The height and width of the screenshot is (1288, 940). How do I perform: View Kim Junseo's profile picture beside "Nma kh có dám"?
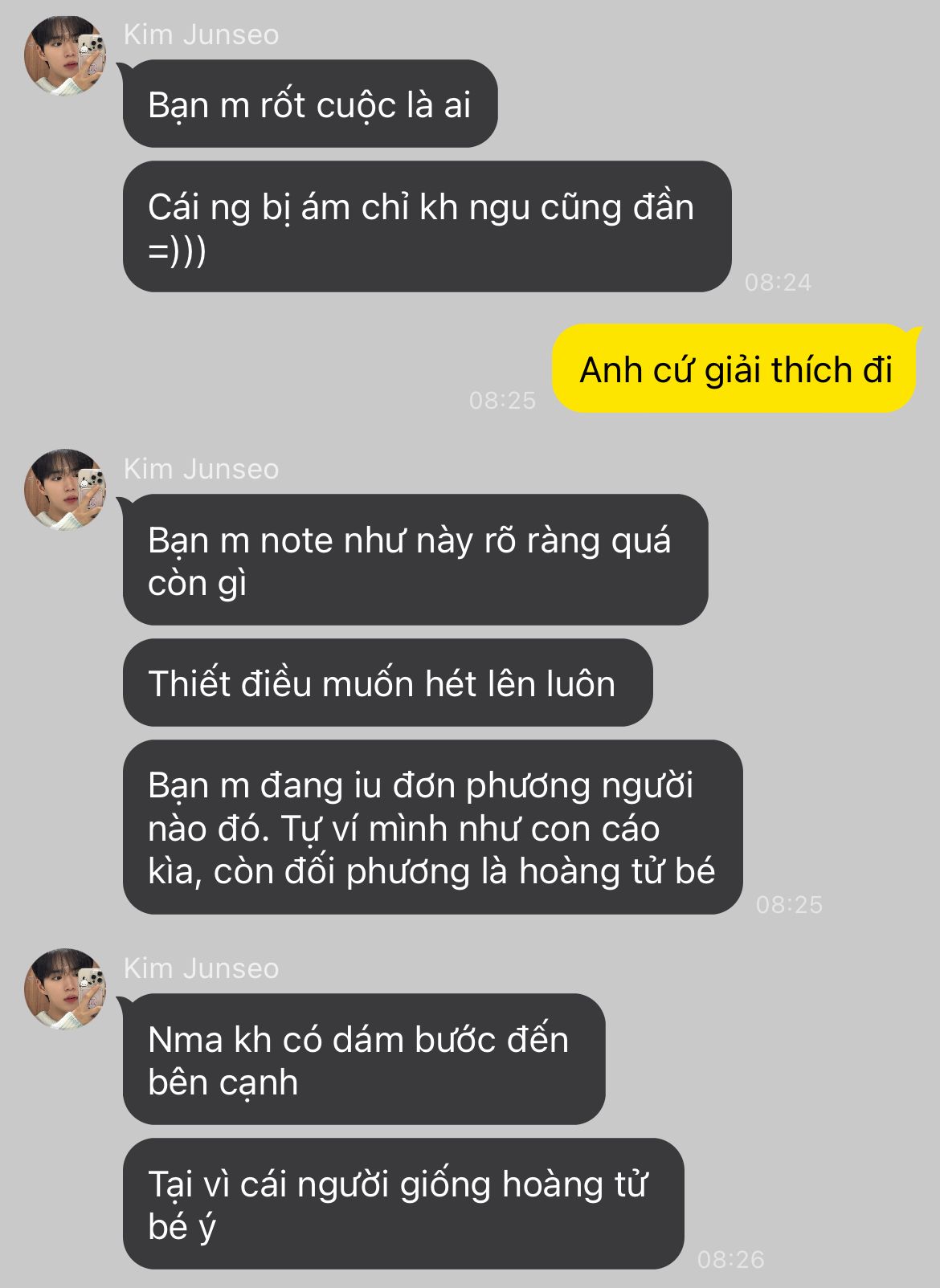tap(65, 989)
